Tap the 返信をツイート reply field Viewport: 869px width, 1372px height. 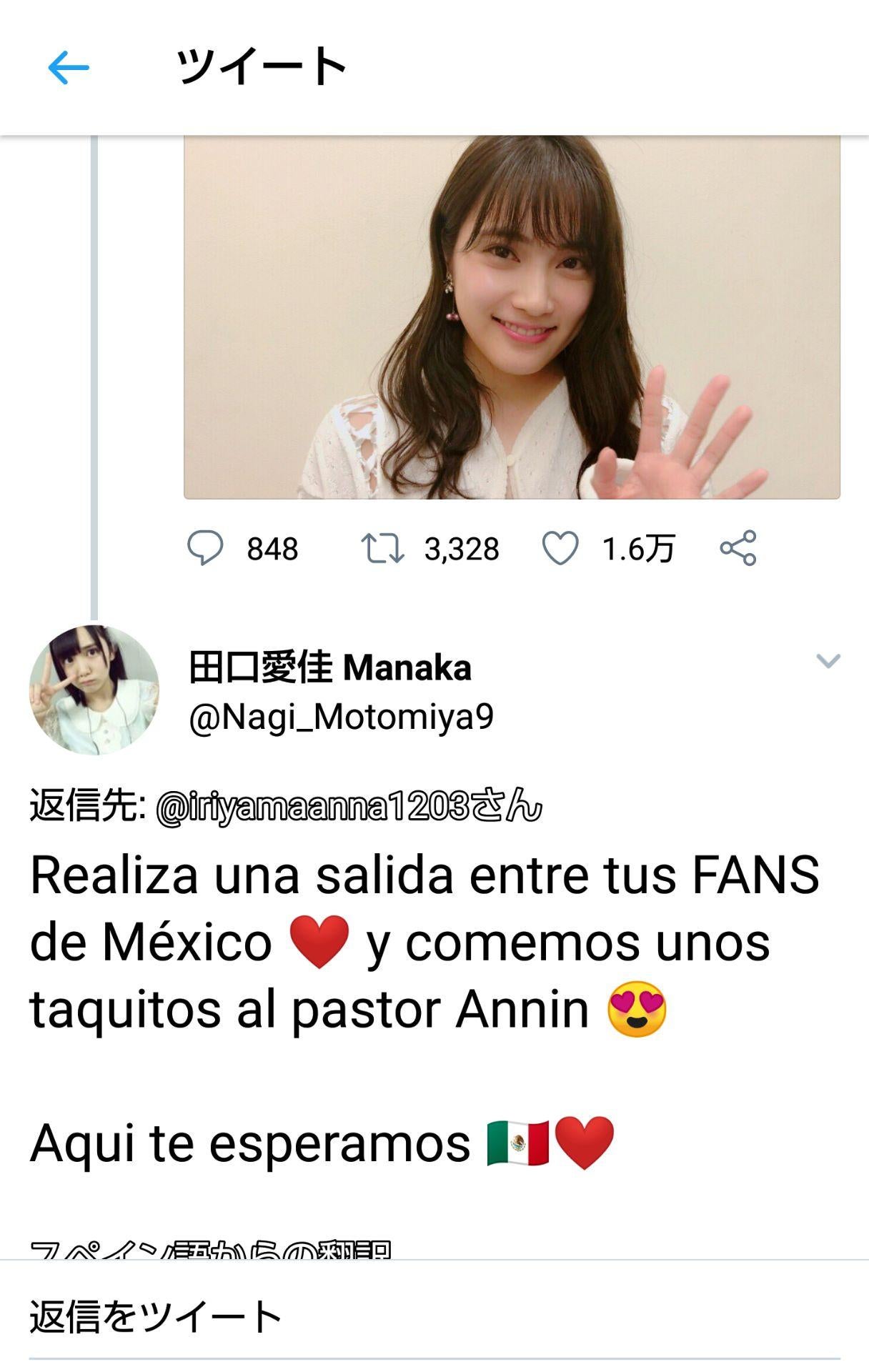[434, 1316]
